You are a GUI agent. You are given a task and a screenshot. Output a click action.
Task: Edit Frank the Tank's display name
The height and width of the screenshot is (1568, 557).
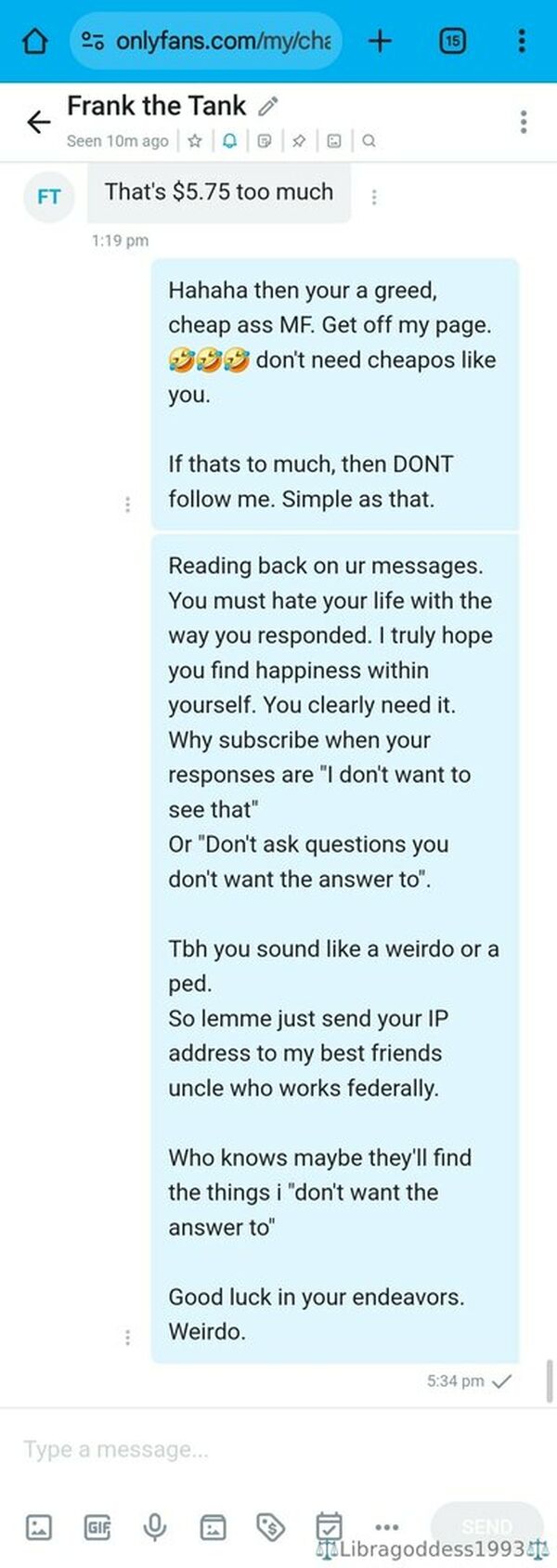pyautogui.click(x=268, y=106)
